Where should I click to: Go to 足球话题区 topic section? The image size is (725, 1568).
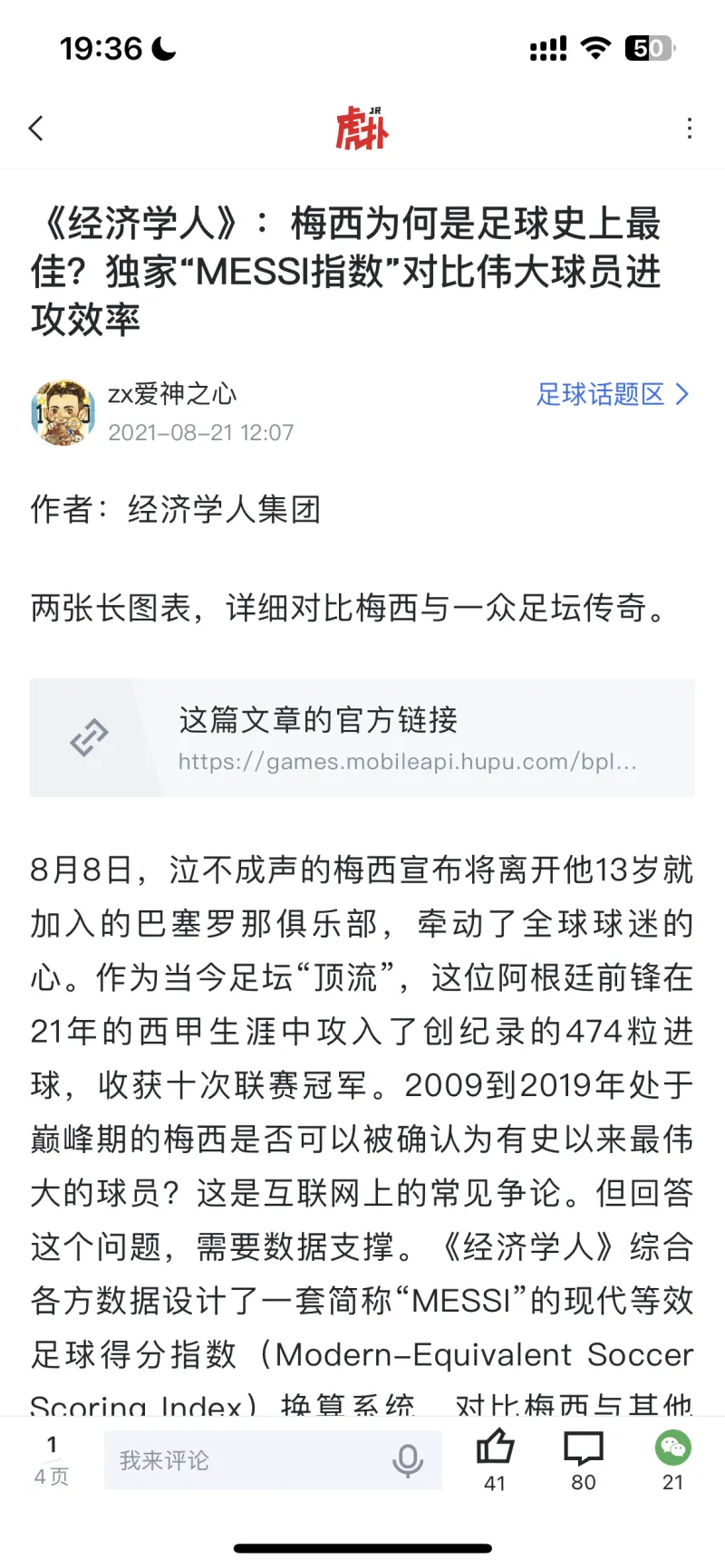coord(612,394)
